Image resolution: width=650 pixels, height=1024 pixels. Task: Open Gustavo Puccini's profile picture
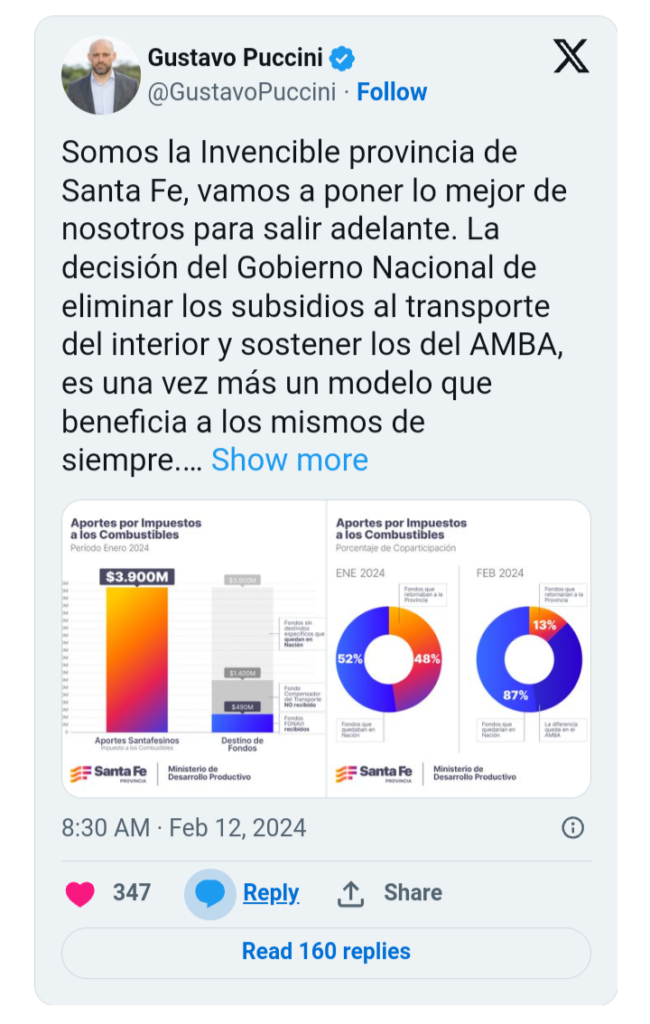point(101,77)
